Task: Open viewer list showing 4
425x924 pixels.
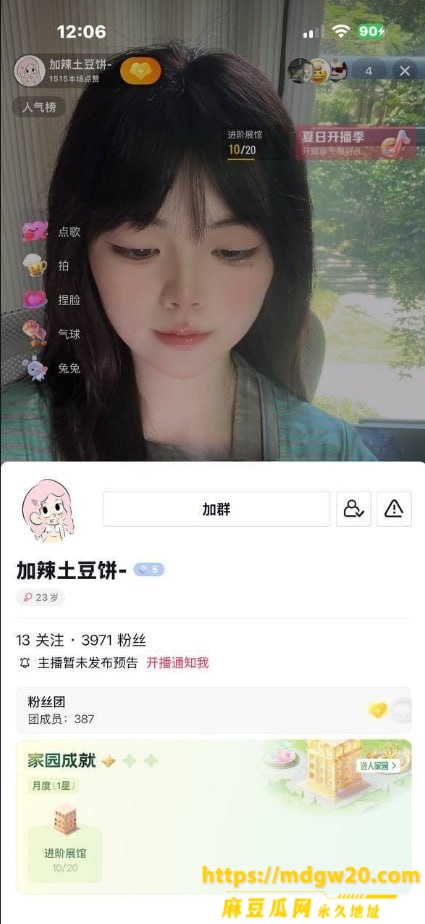Action: pos(368,71)
